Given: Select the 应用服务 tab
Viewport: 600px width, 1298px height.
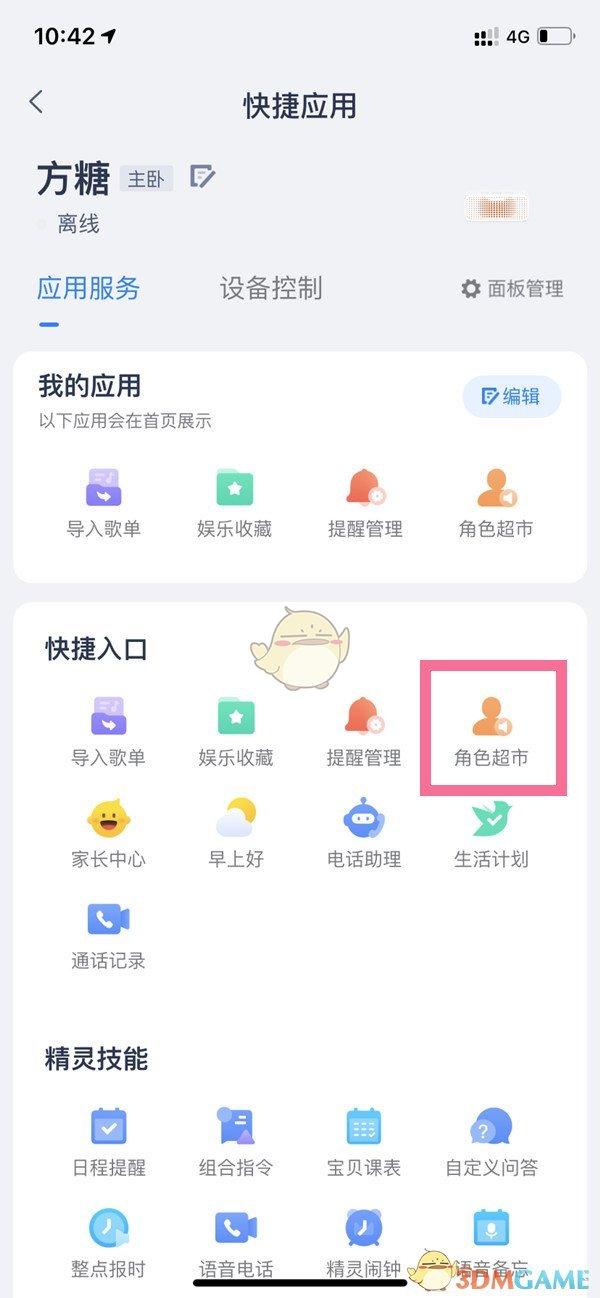Looking at the screenshot, I should click(x=89, y=289).
